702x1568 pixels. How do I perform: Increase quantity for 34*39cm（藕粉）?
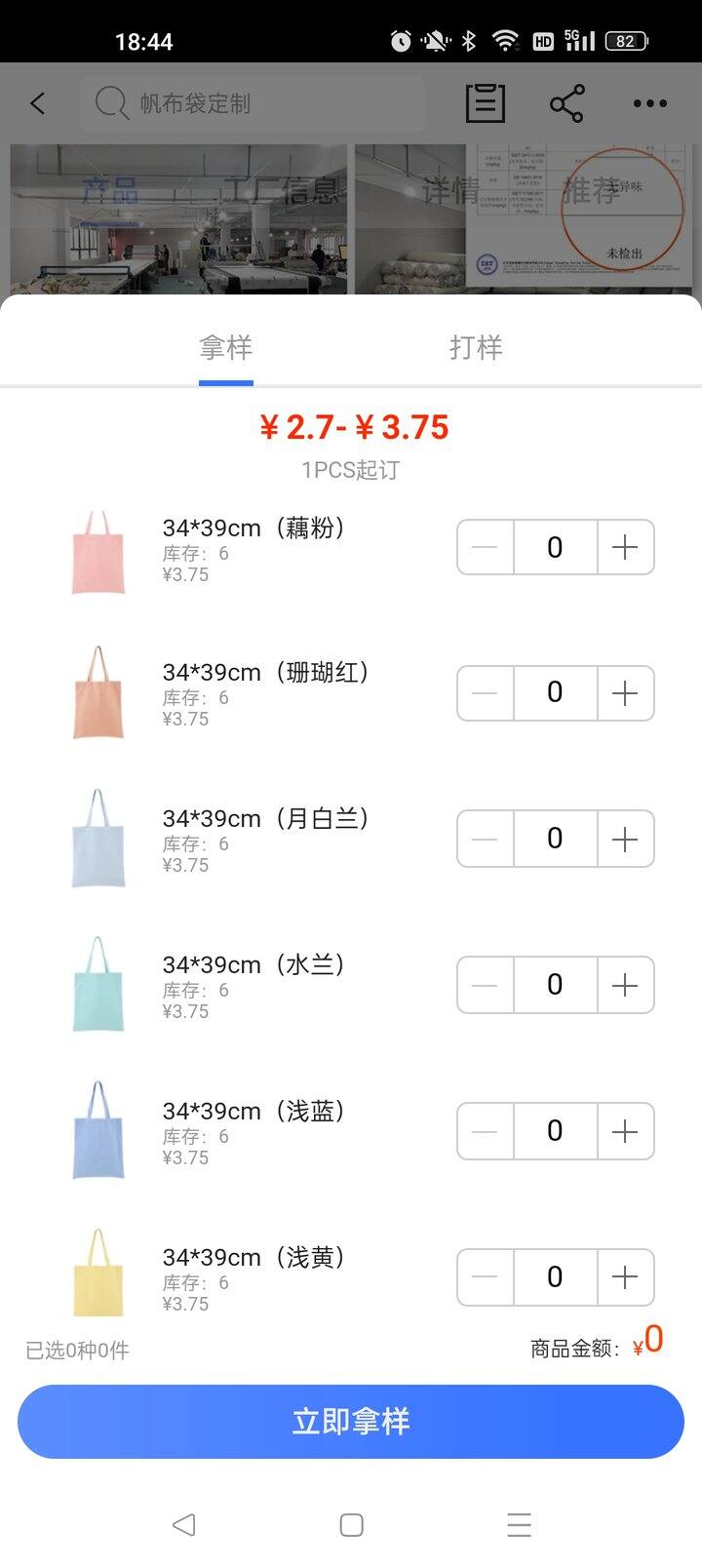tap(625, 547)
